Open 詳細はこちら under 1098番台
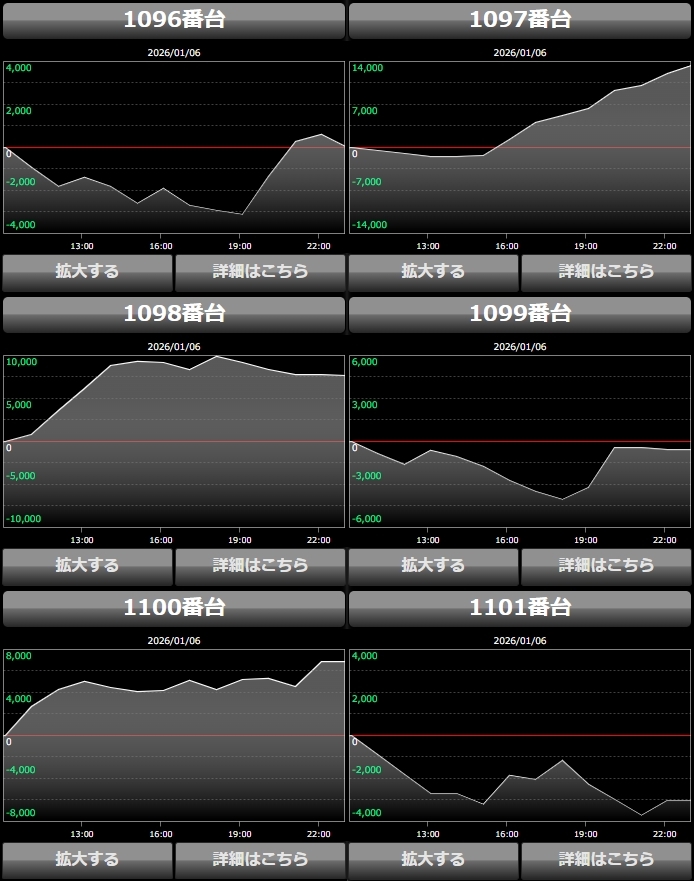Image resolution: width=694 pixels, height=881 pixels. pyautogui.click(x=260, y=565)
